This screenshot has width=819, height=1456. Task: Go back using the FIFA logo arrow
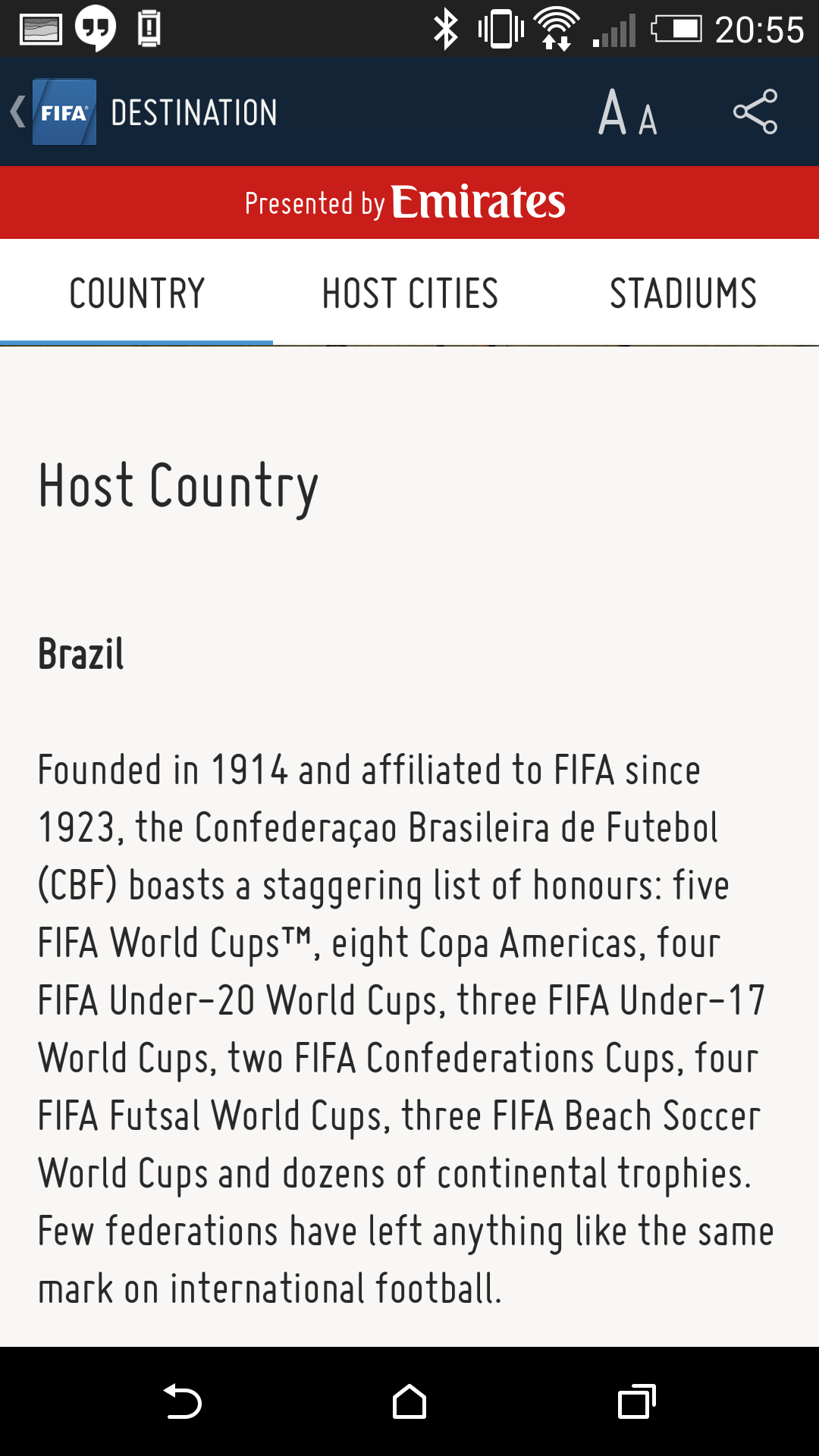tap(53, 112)
